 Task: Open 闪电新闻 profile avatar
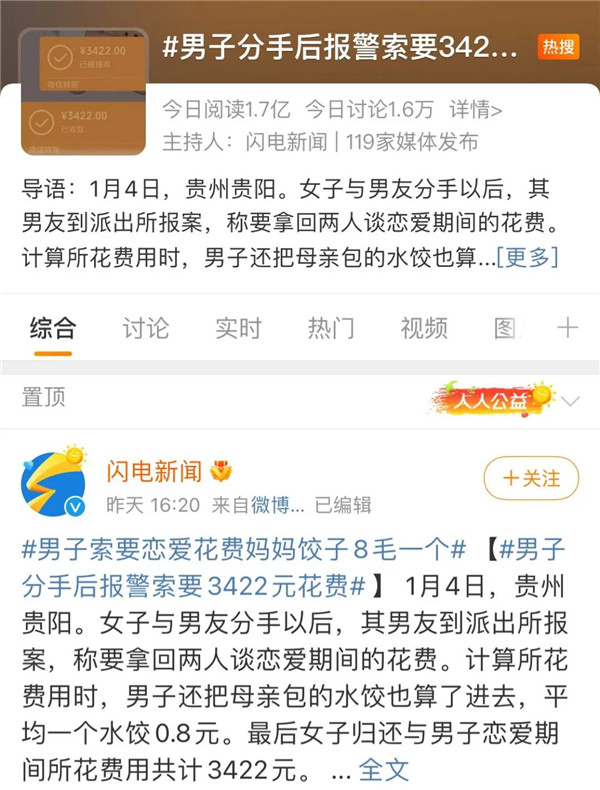(x=53, y=482)
